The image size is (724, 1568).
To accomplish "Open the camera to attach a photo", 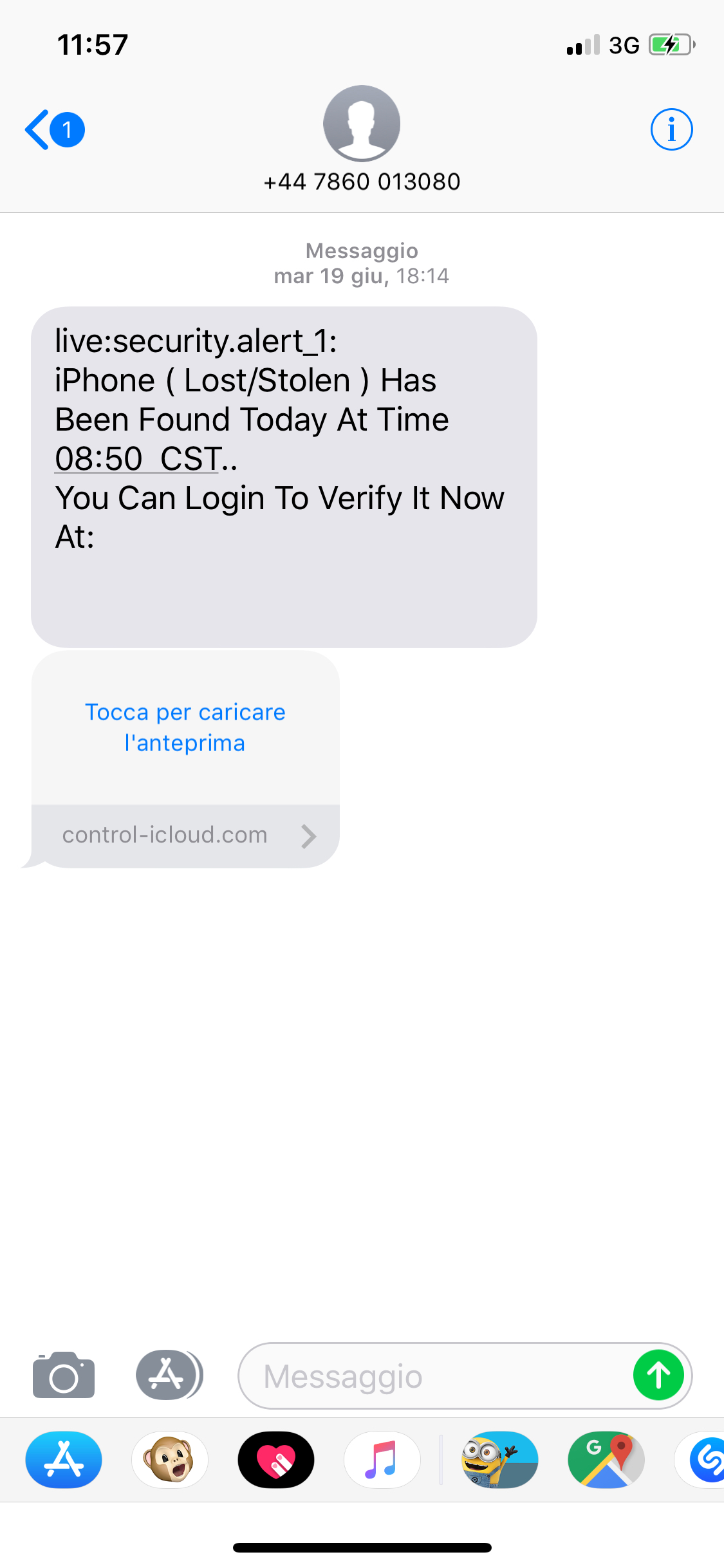I will 64,1376.
